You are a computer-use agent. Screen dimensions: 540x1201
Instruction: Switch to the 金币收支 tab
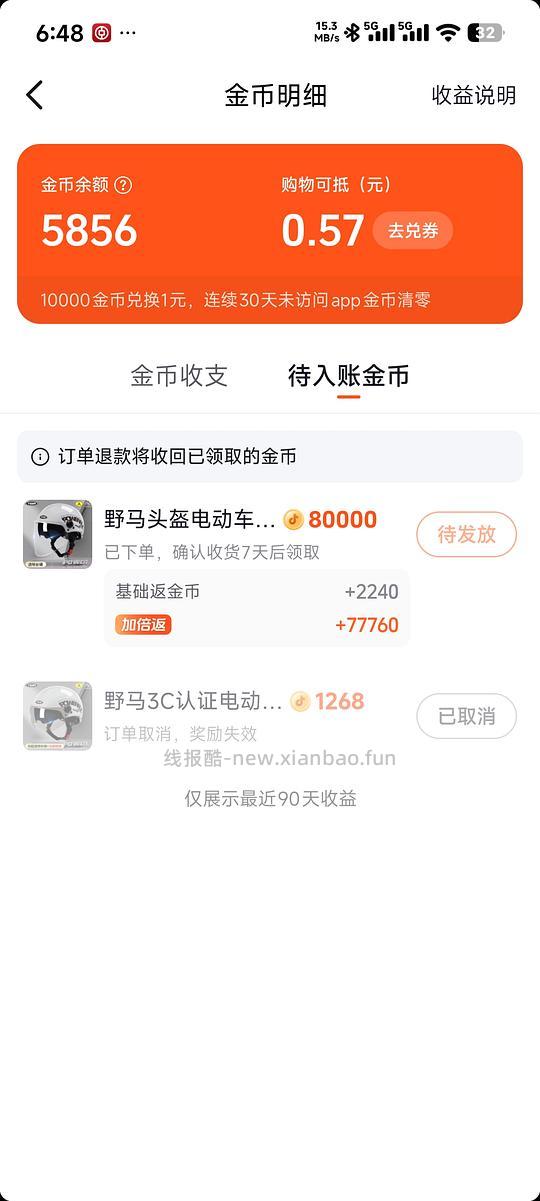(x=179, y=376)
